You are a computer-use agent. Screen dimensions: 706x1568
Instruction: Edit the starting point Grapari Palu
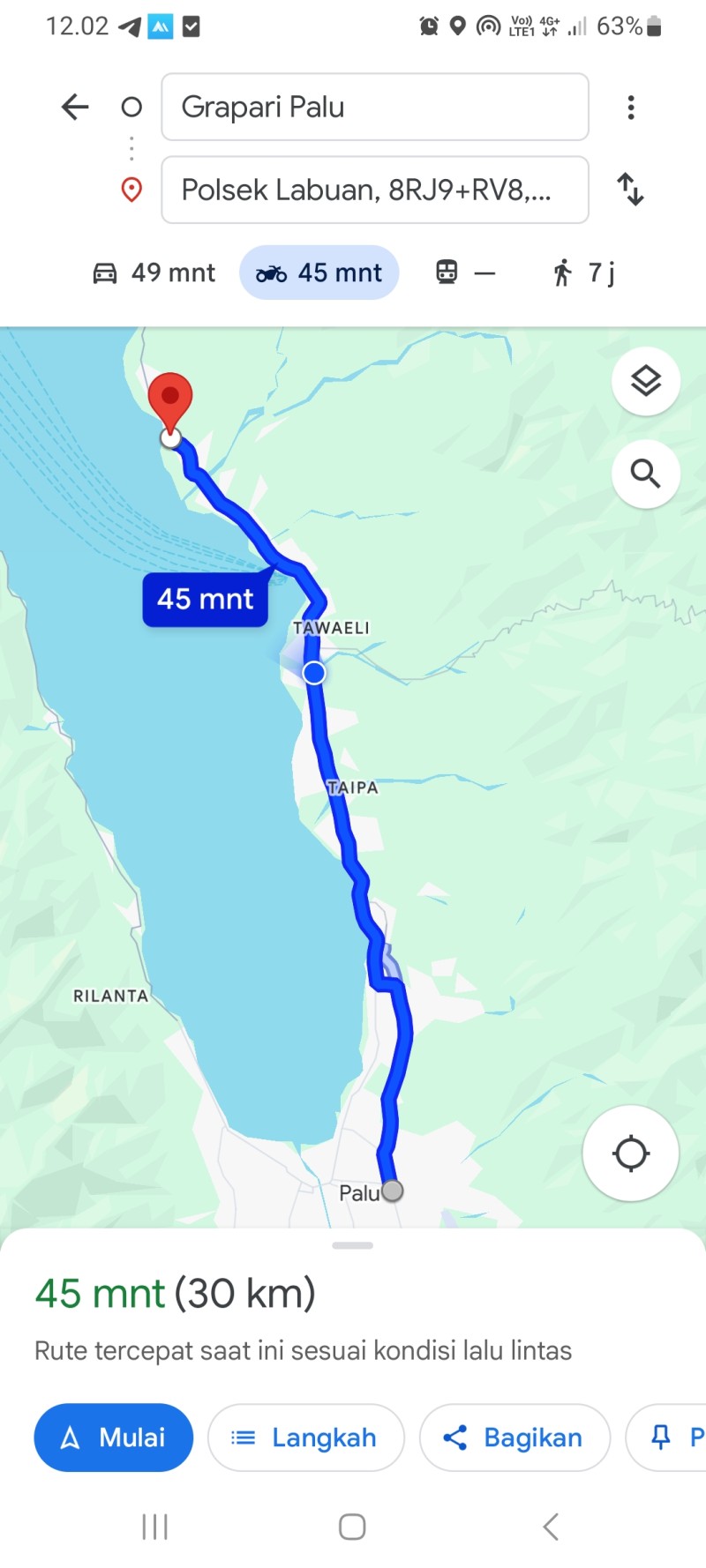pos(375,107)
